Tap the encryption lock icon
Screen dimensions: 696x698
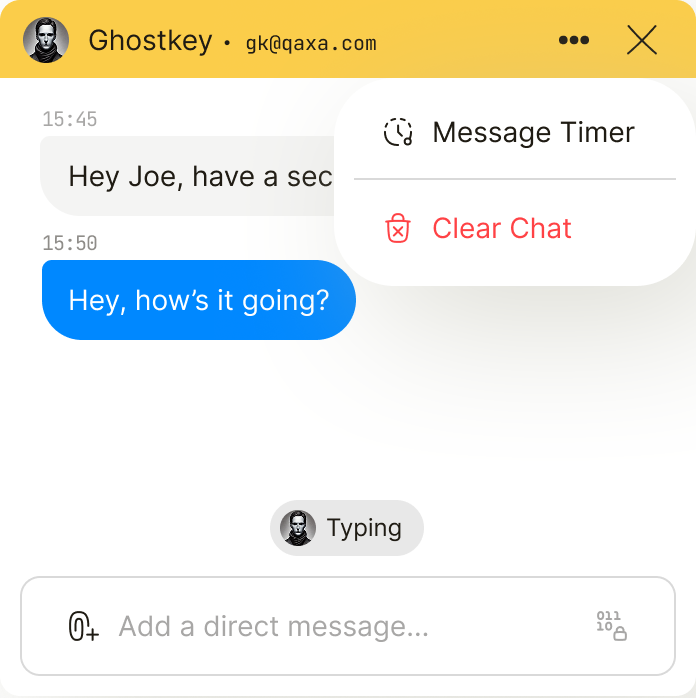click(x=611, y=626)
